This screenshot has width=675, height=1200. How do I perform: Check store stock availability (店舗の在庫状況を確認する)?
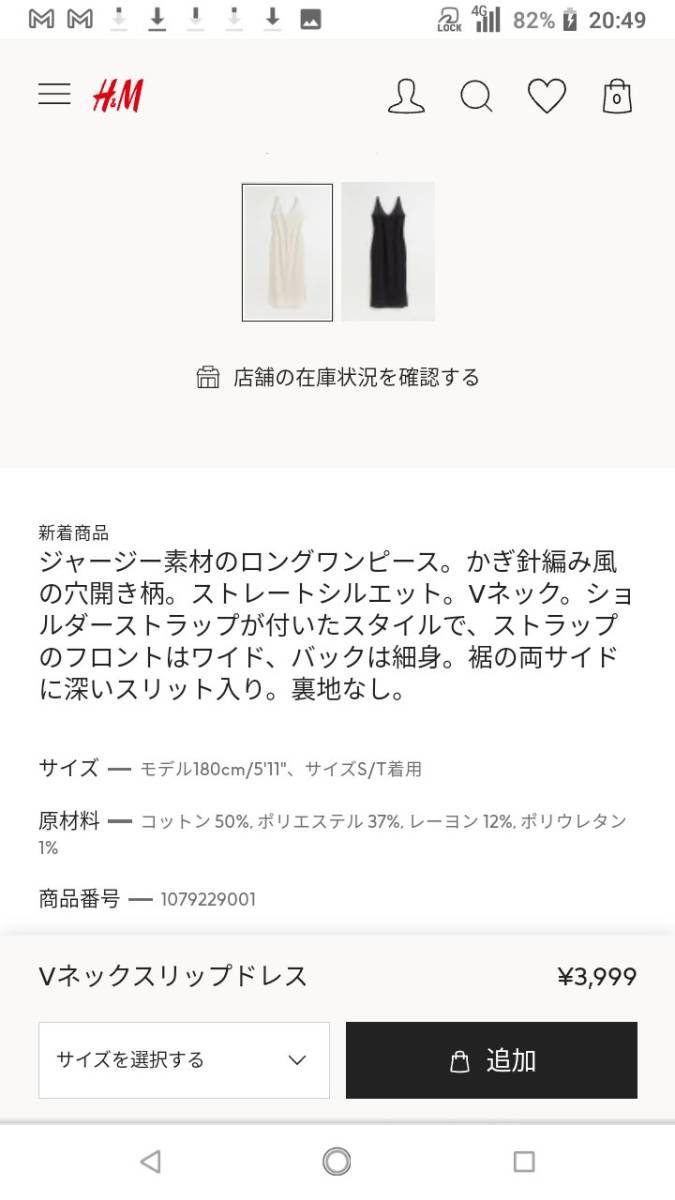[338, 377]
